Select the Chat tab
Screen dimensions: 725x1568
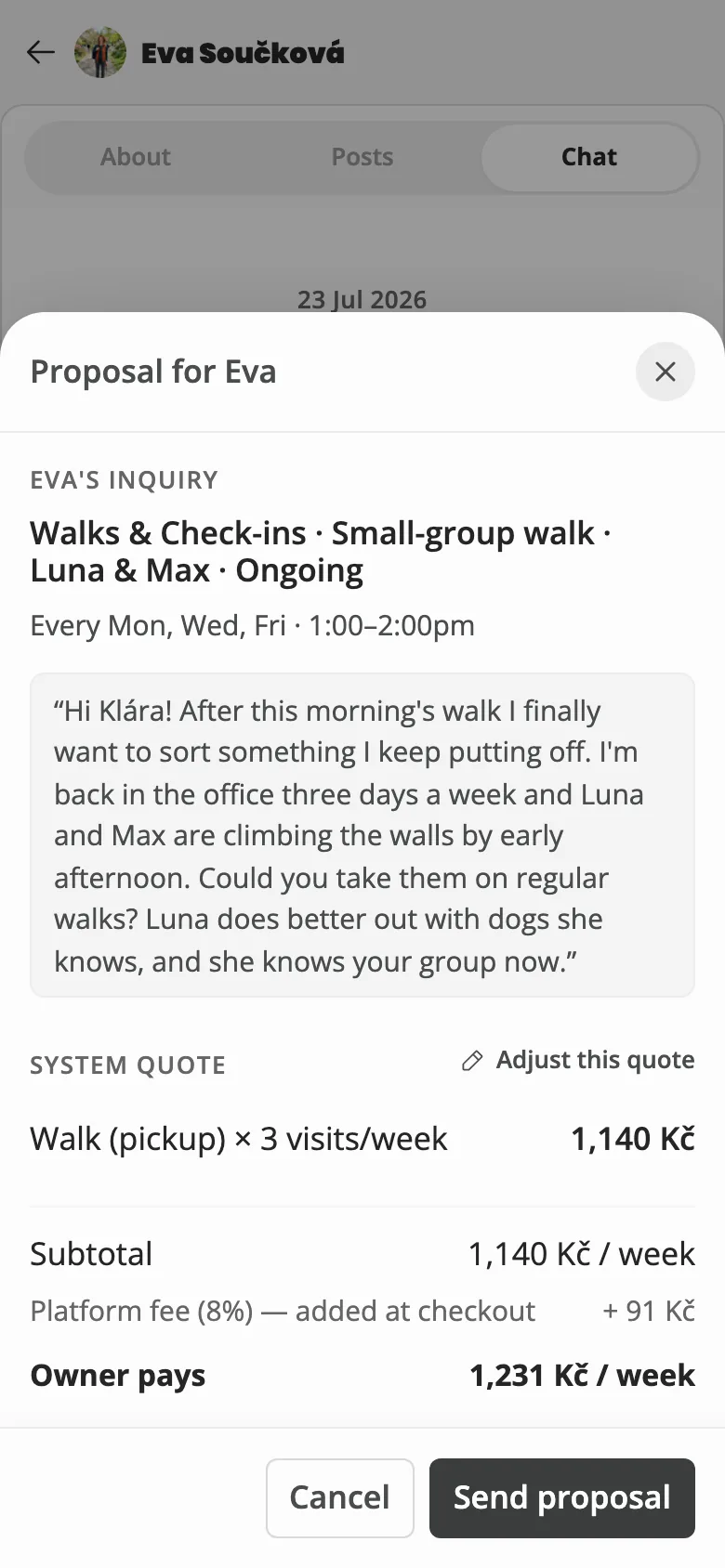click(x=589, y=157)
